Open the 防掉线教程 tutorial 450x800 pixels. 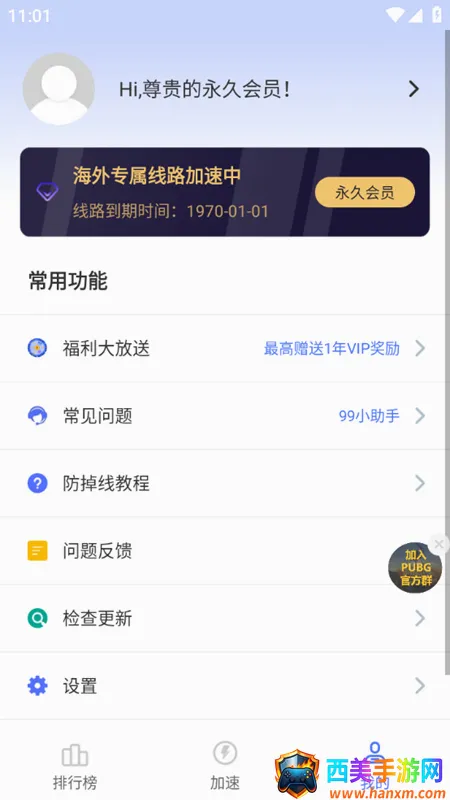pos(225,483)
